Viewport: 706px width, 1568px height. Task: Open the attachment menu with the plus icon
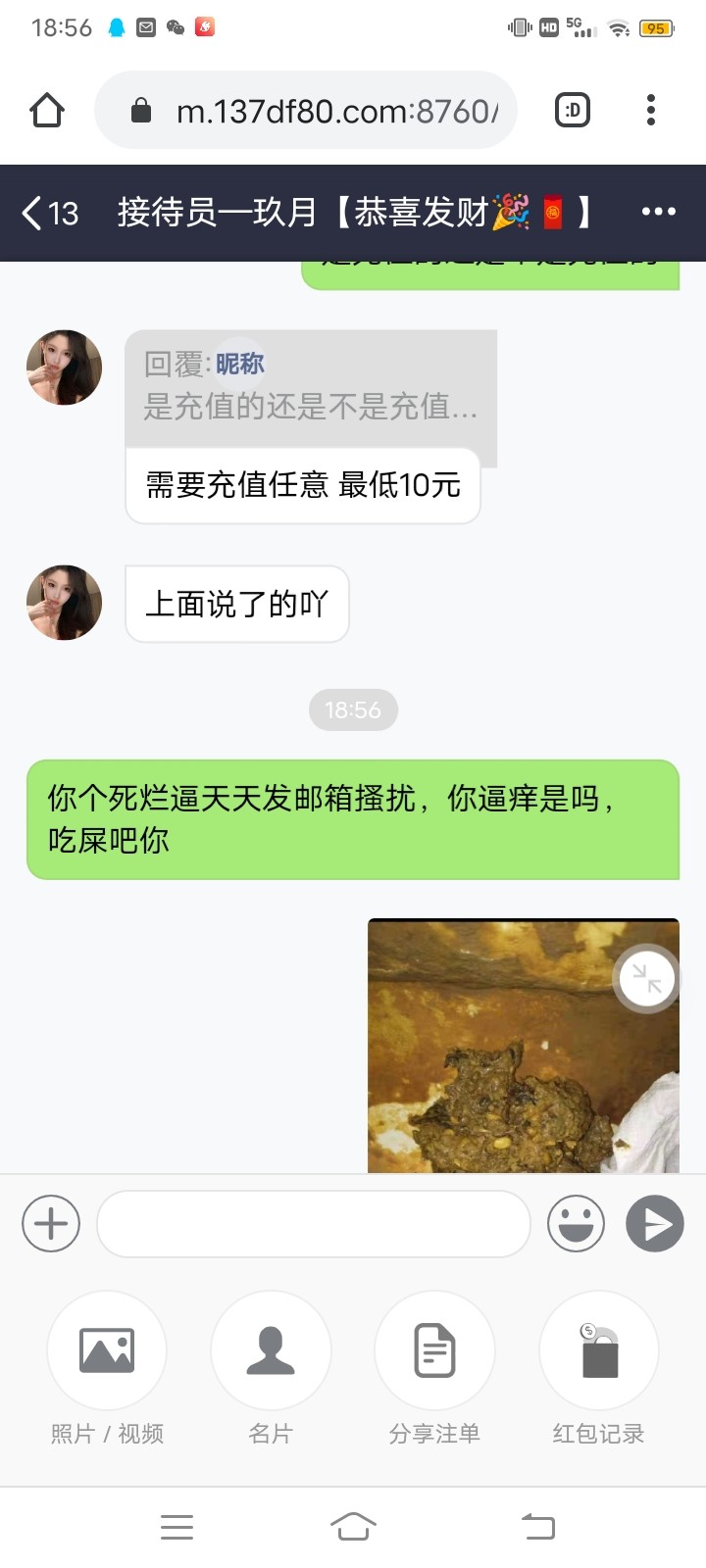pos(50,1223)
